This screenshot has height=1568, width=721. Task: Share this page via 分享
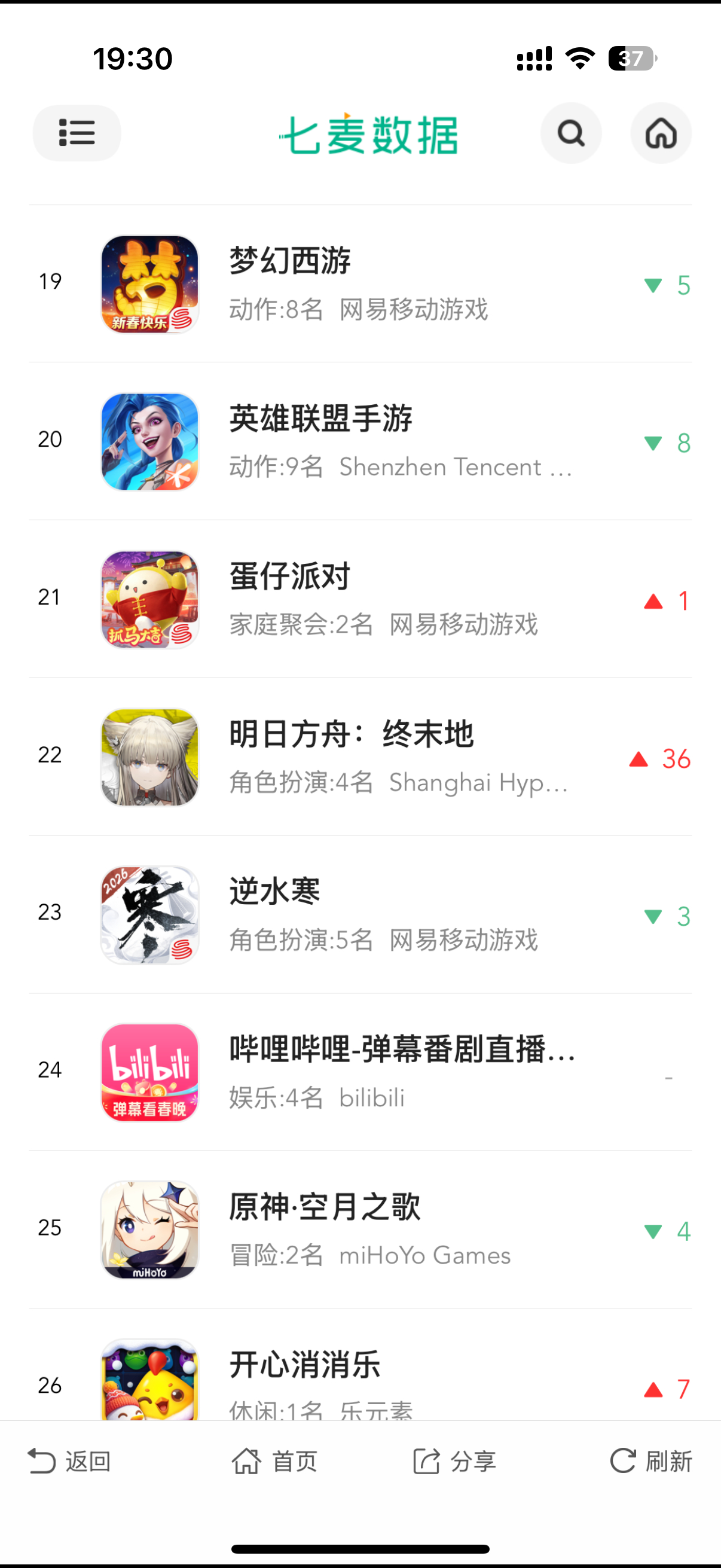point(455,1461)
